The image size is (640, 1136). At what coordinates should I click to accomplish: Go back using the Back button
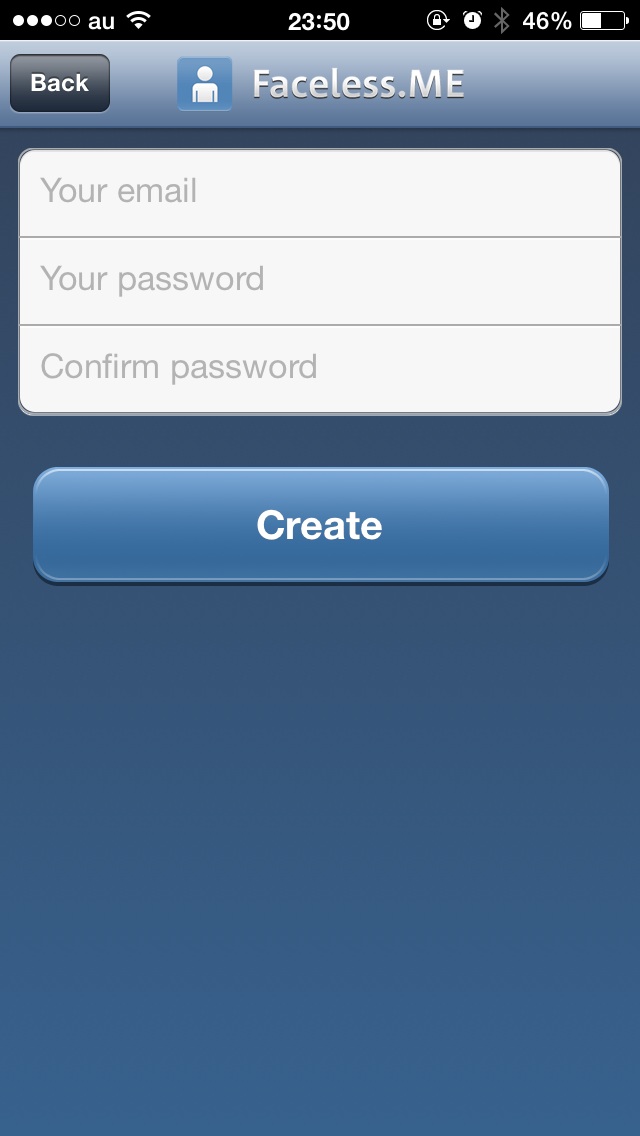59,83
